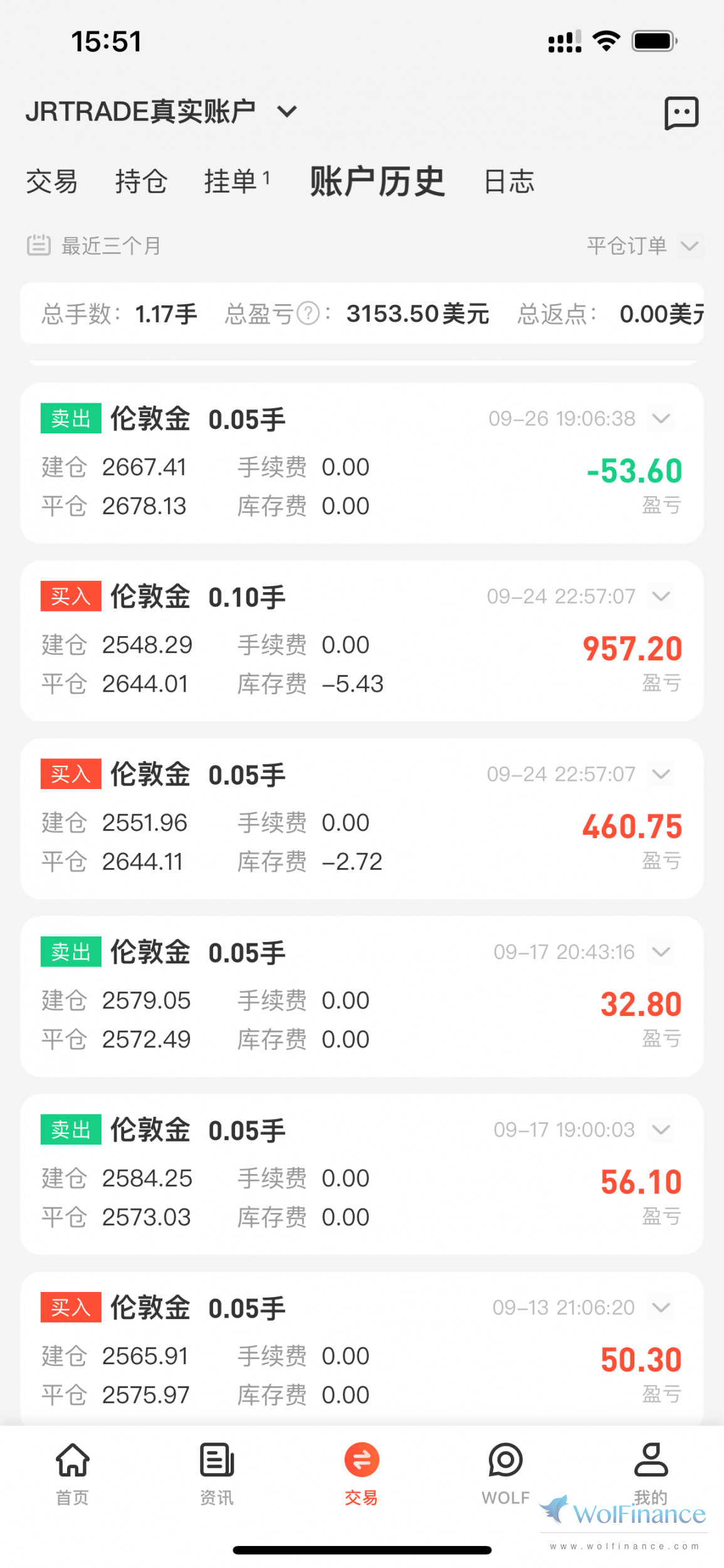Switch to the 交易 top tab
The width and height of the screenshot is (724, 1568).
click(x=51, y=182)
